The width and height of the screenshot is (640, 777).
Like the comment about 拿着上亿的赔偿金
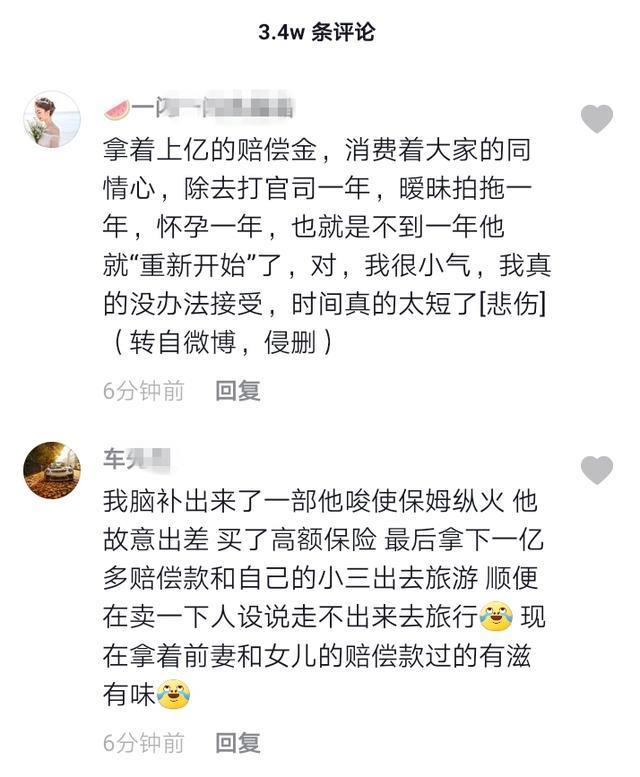pyautogui.click(x=597, y=119)
